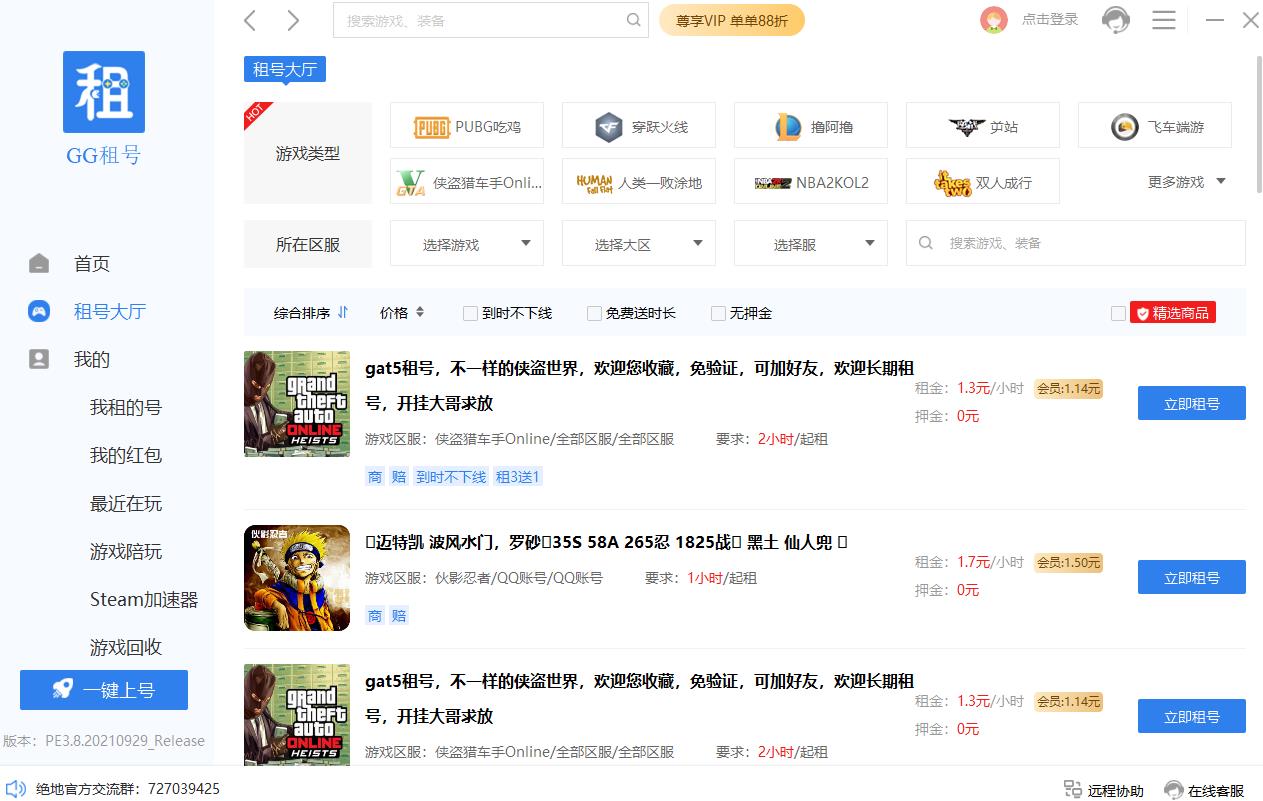The height and width of the screenshot is (801, 1263).
Task: Open the hamburger menu icon
Action: pyautogui.click(x=1163, y=20)
